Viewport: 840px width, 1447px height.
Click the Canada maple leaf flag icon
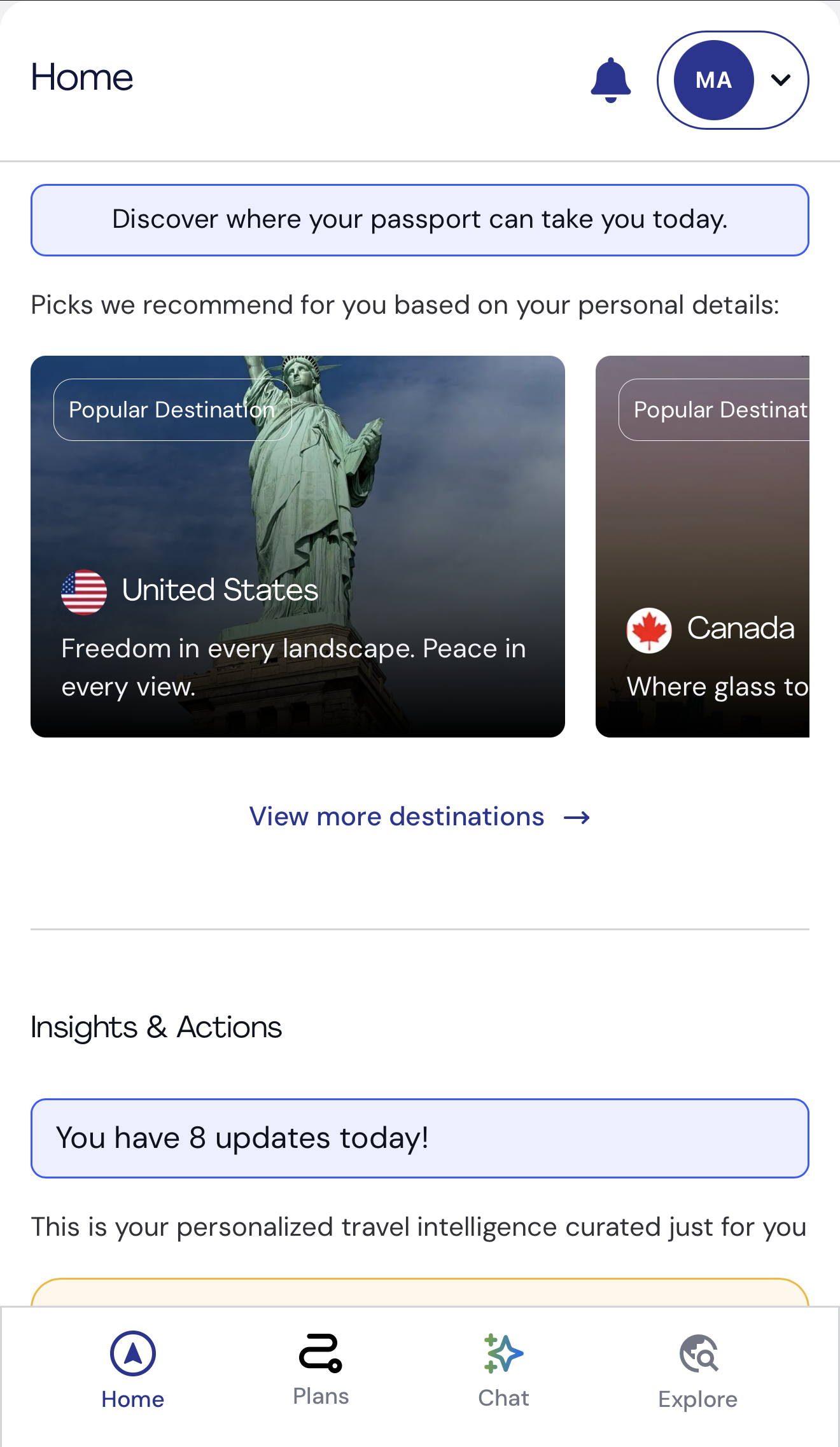tap(649, 629)
